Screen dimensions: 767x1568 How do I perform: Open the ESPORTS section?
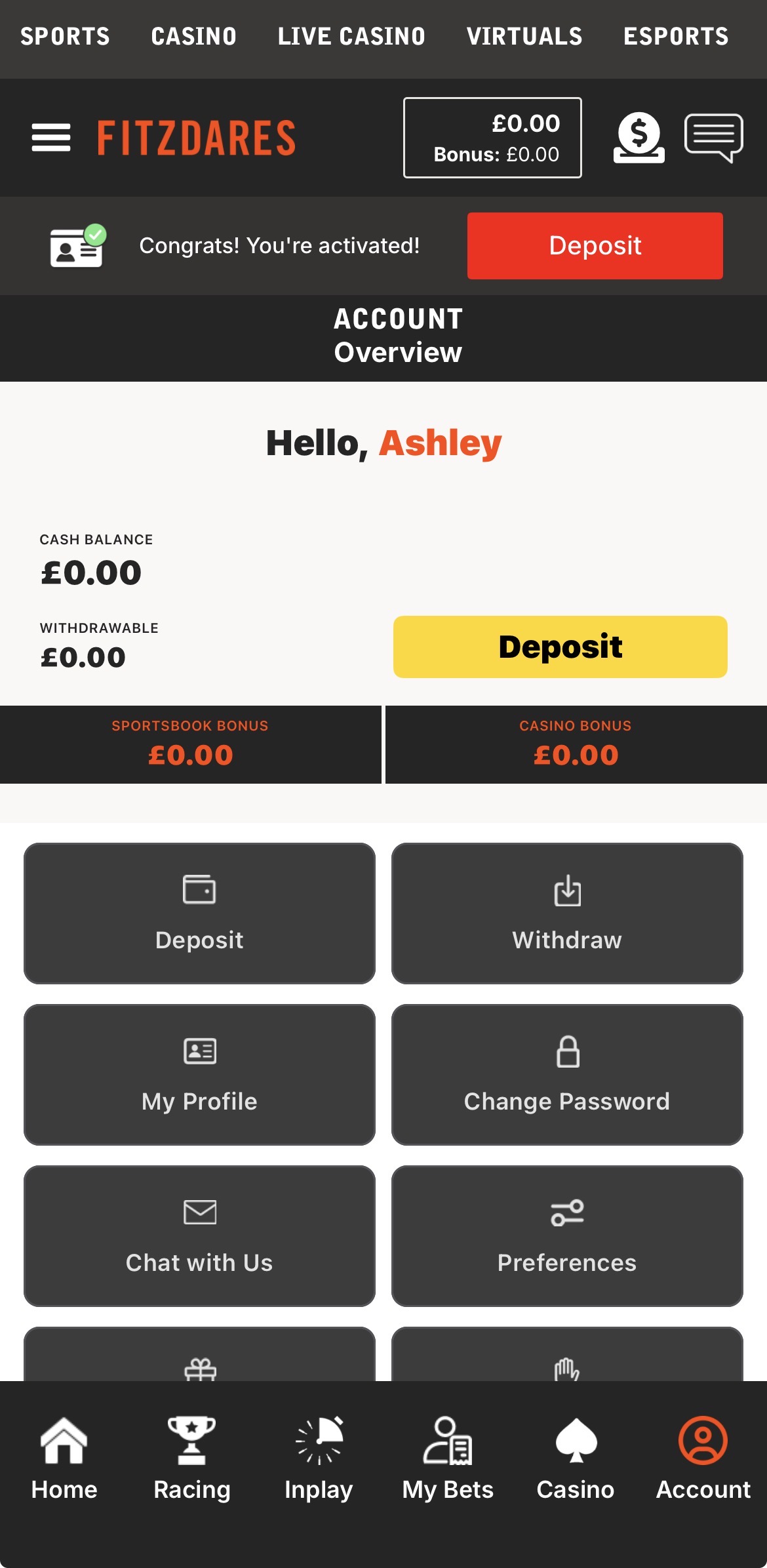pyautogui.click(x=676, y=37)
